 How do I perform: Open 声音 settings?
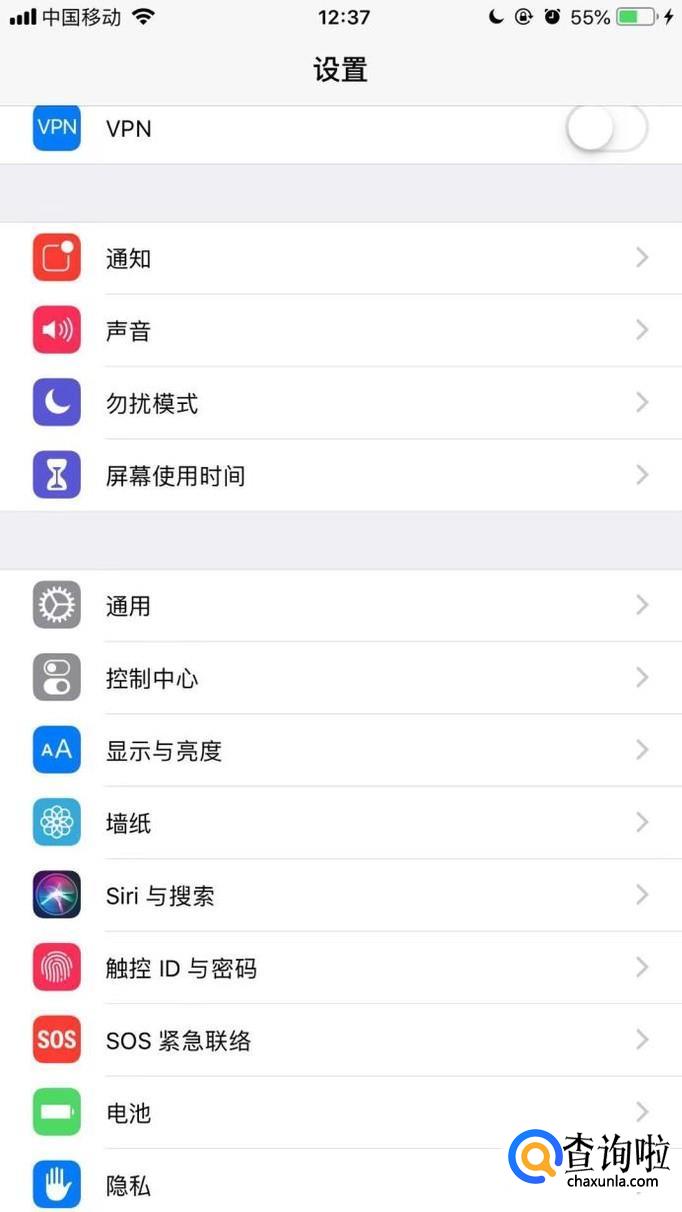[x=340, y=331]
